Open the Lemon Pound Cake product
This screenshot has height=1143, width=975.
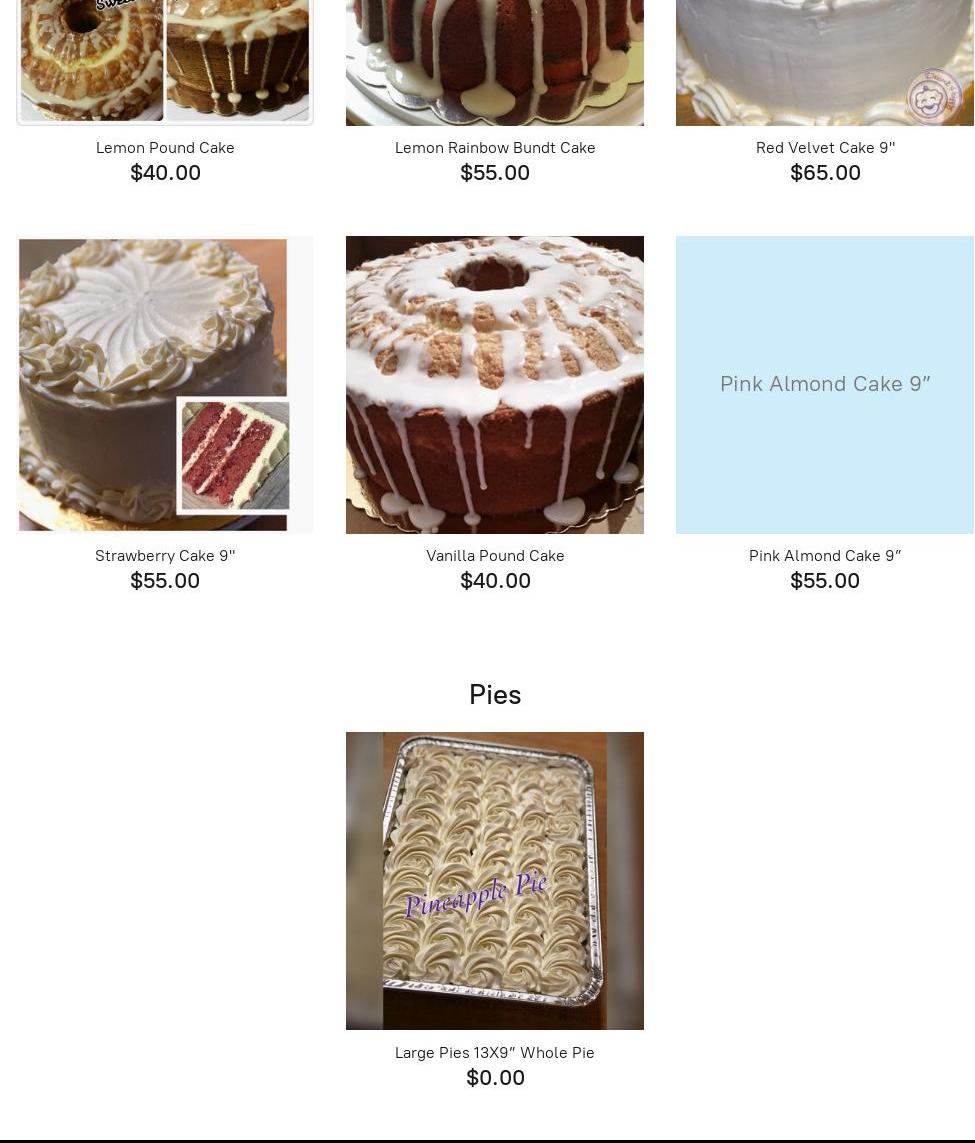tap(165, 147)
